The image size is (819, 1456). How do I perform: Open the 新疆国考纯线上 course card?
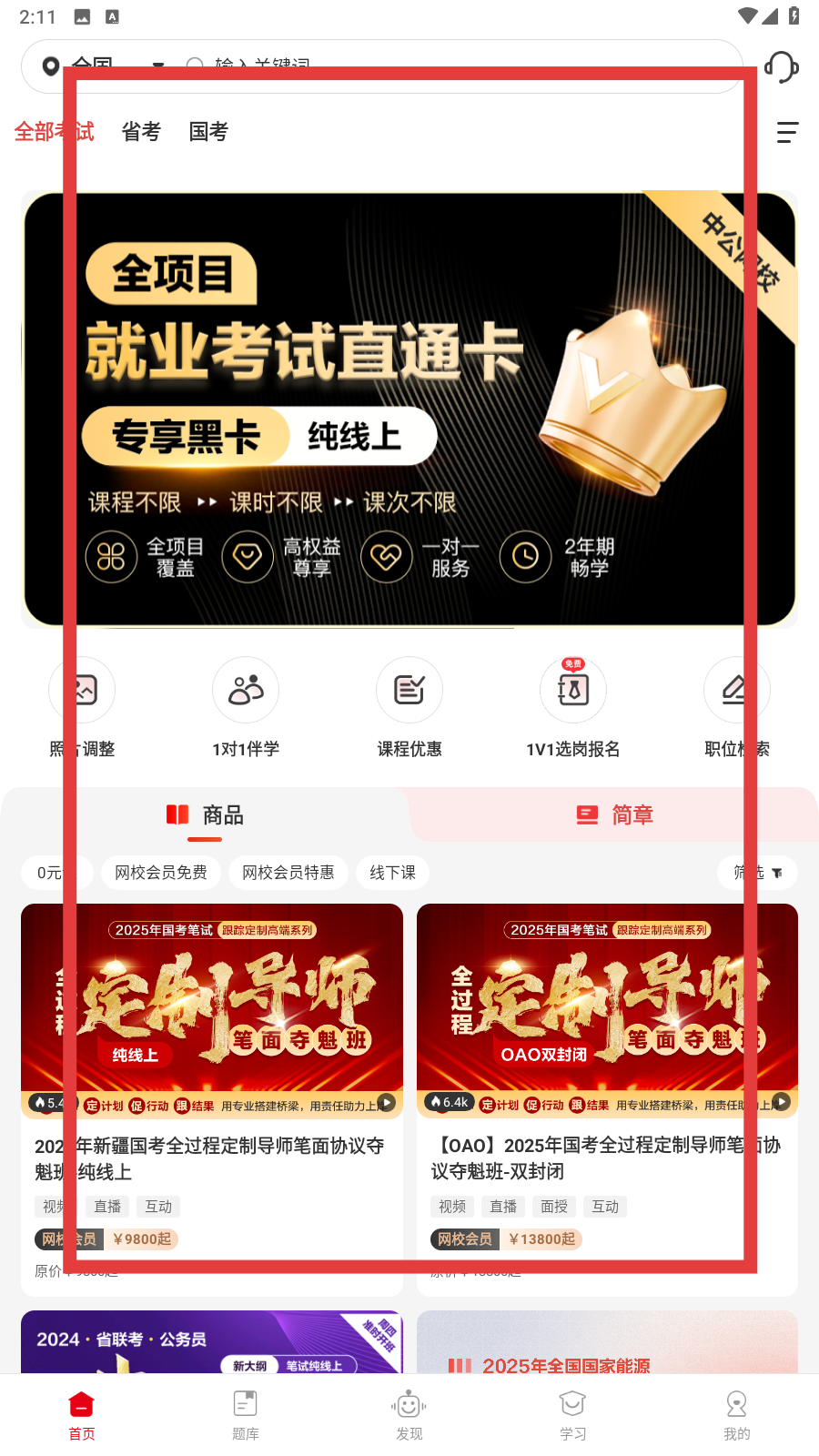point(211,1092)
